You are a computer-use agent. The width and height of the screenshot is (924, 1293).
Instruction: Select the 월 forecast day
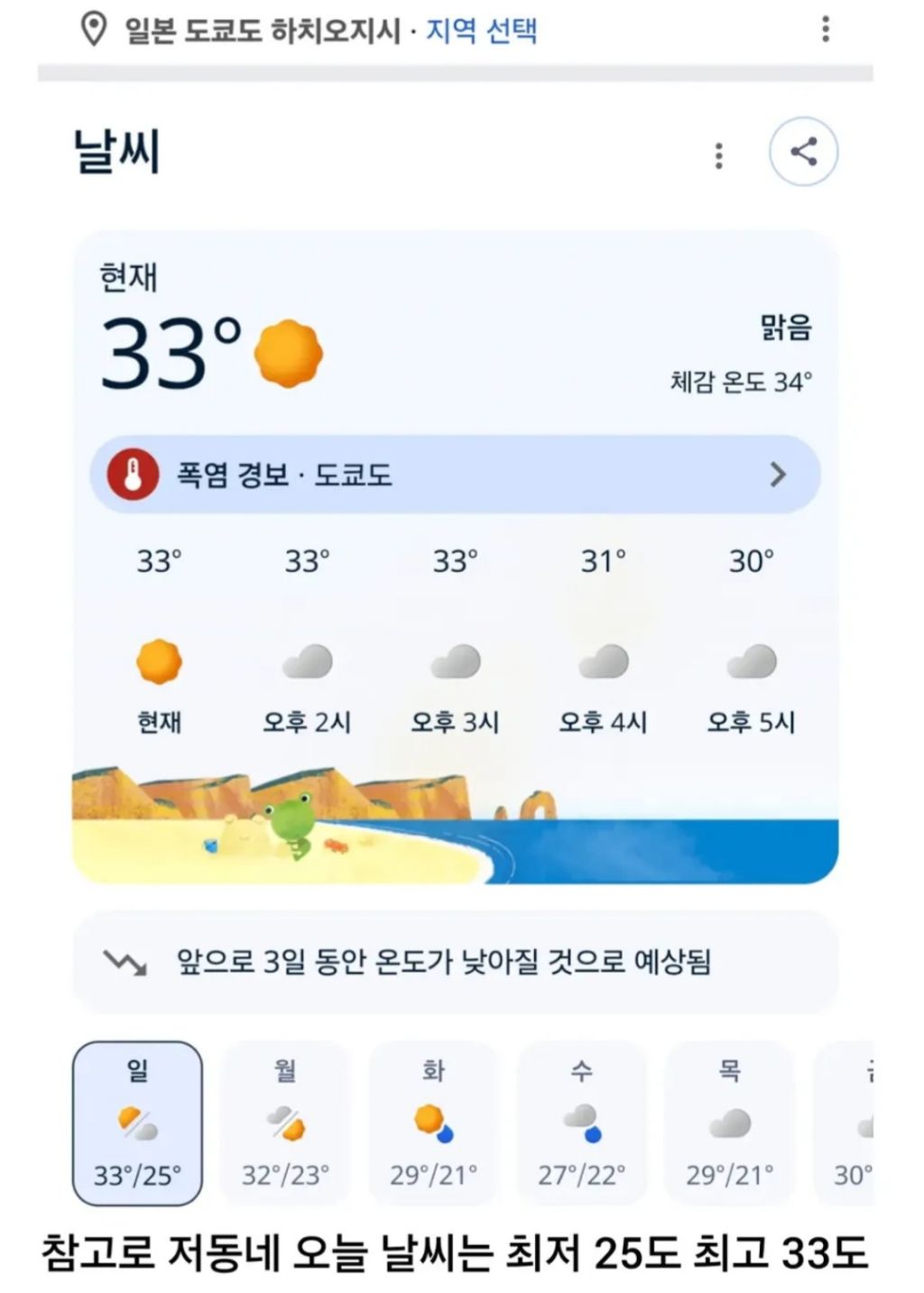[285, 1123]
